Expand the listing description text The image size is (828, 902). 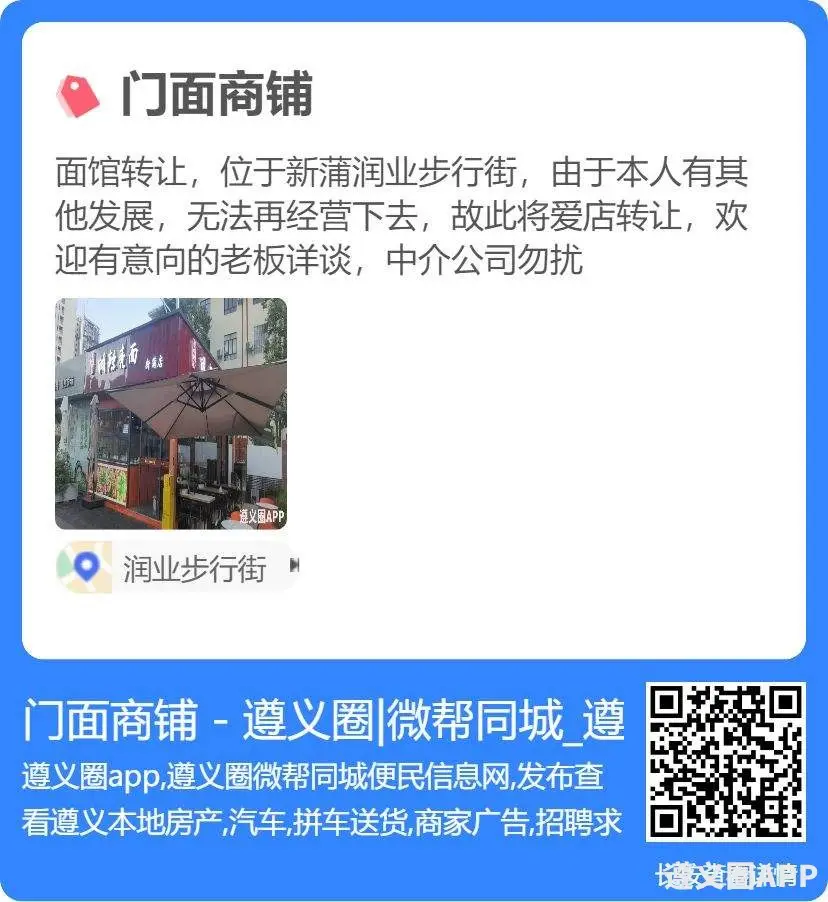400,215
